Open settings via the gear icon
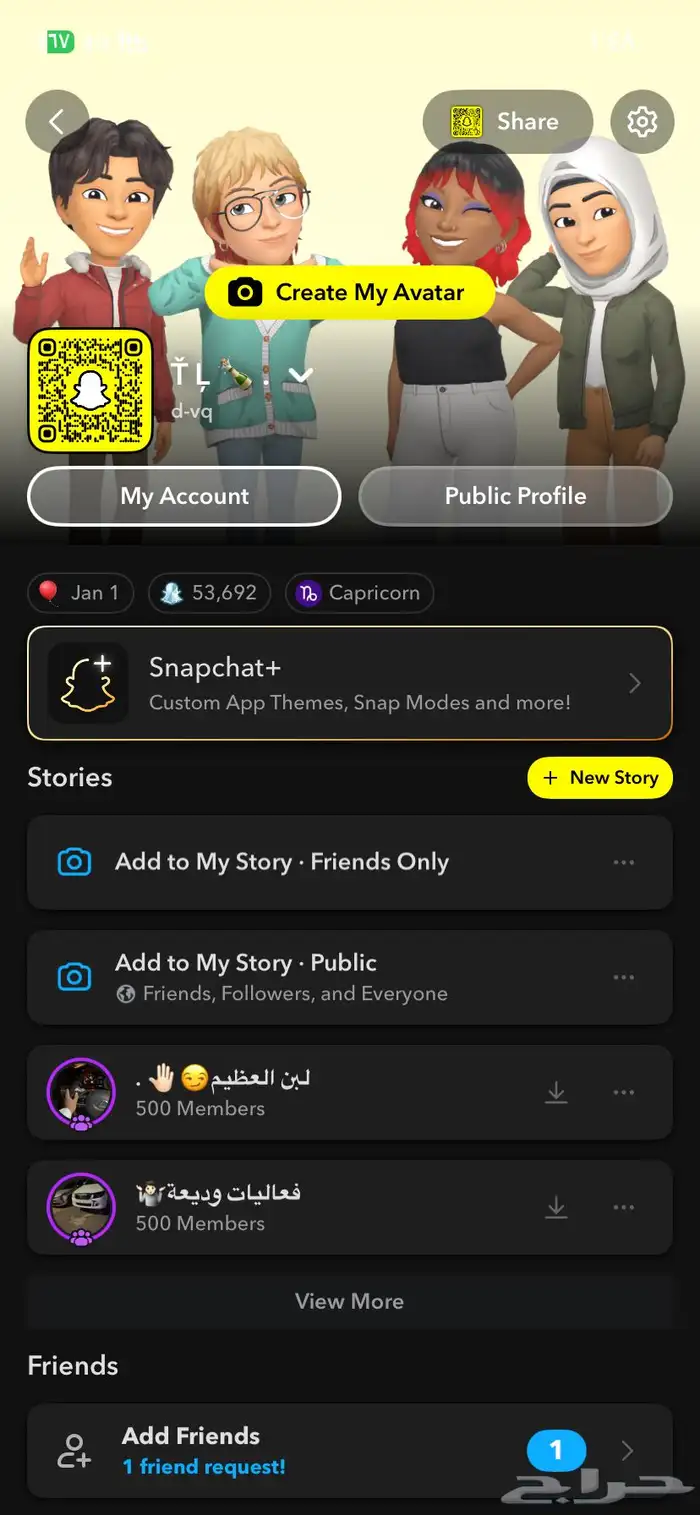This screenshot has width=700, height=1515. [x=641, y=122]
